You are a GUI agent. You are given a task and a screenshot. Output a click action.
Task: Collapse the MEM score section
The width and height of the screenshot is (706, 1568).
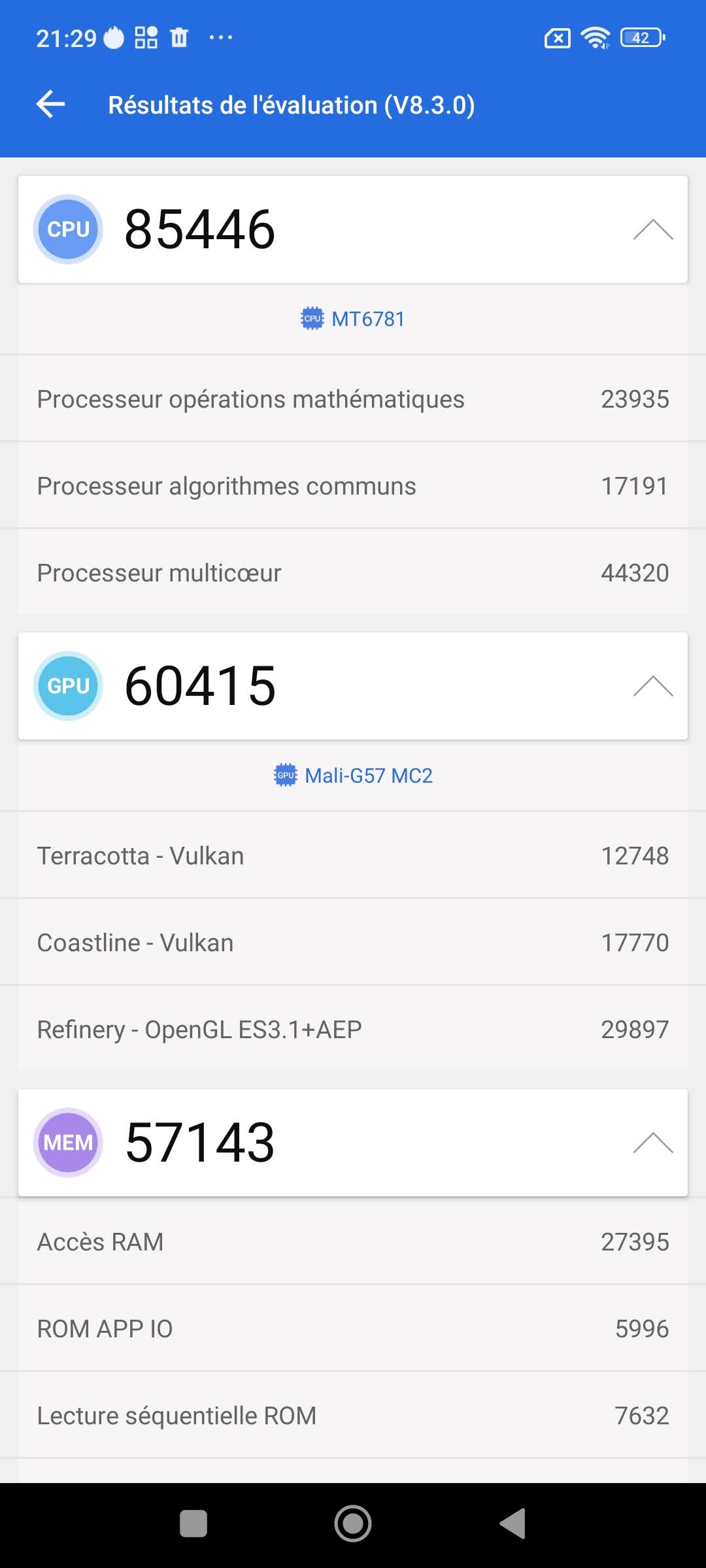click(652, 1143)
